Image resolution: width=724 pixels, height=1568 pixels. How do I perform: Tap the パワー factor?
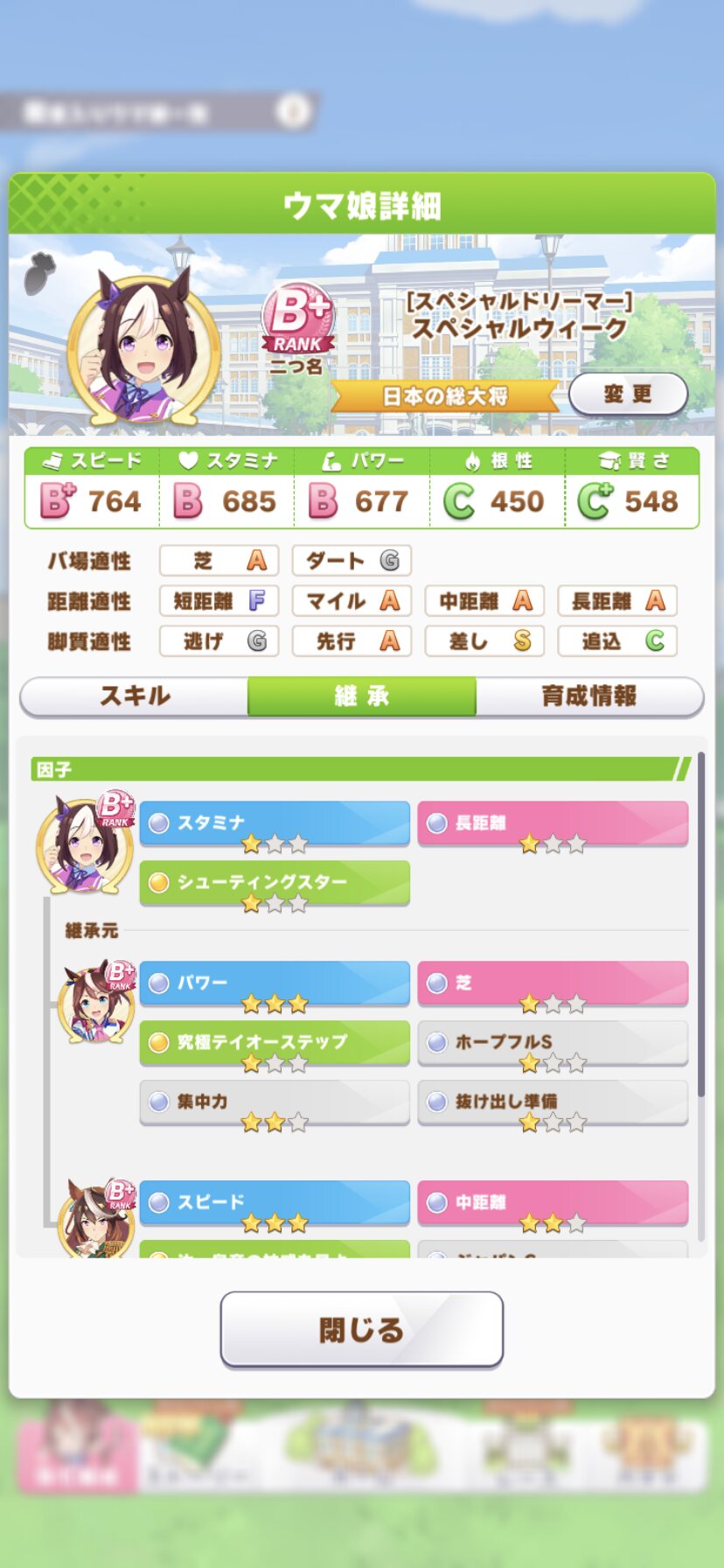pyautogui.click(x=275, y=983)
